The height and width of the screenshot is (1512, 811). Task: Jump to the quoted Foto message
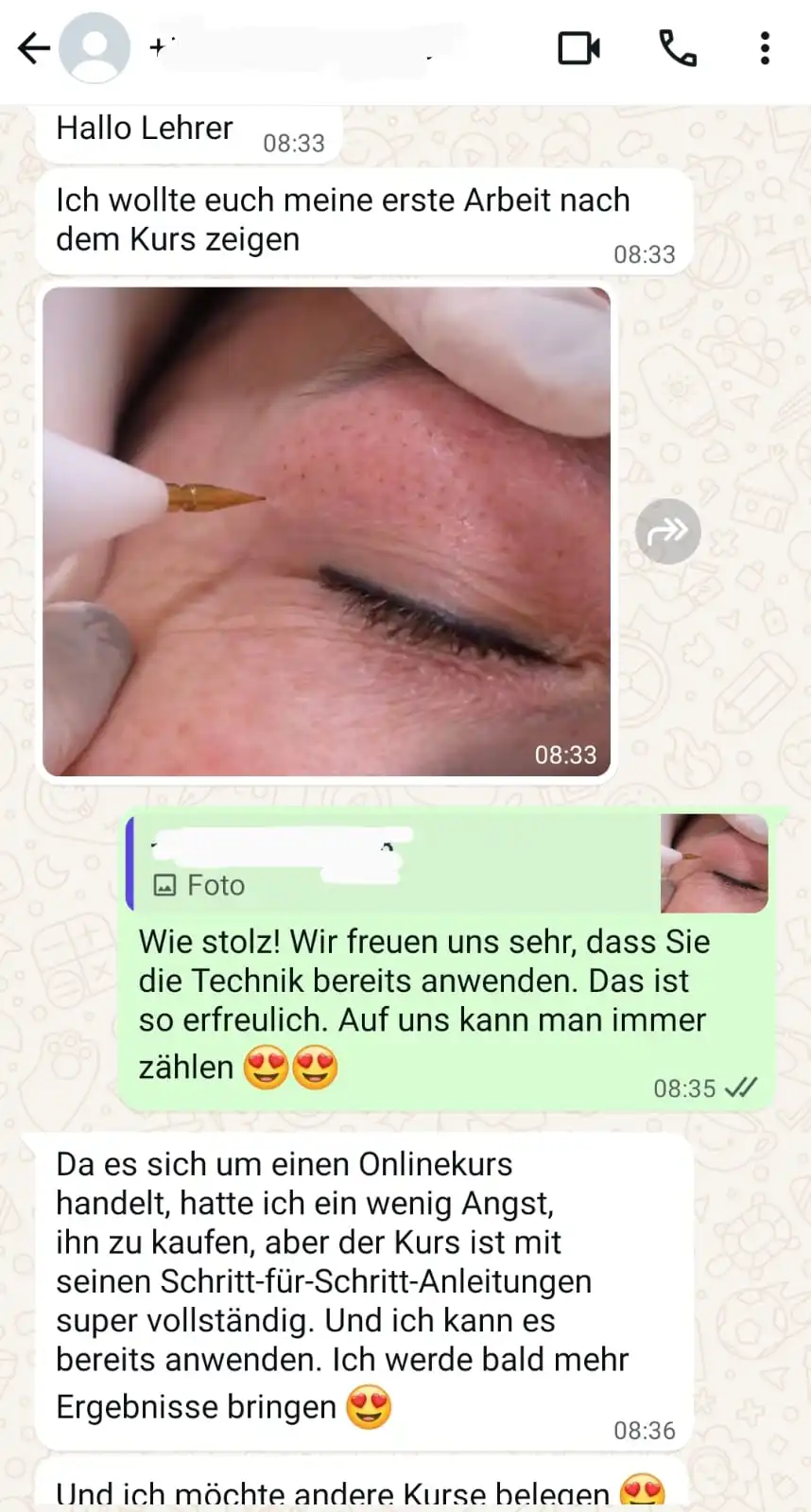point(444,863)
